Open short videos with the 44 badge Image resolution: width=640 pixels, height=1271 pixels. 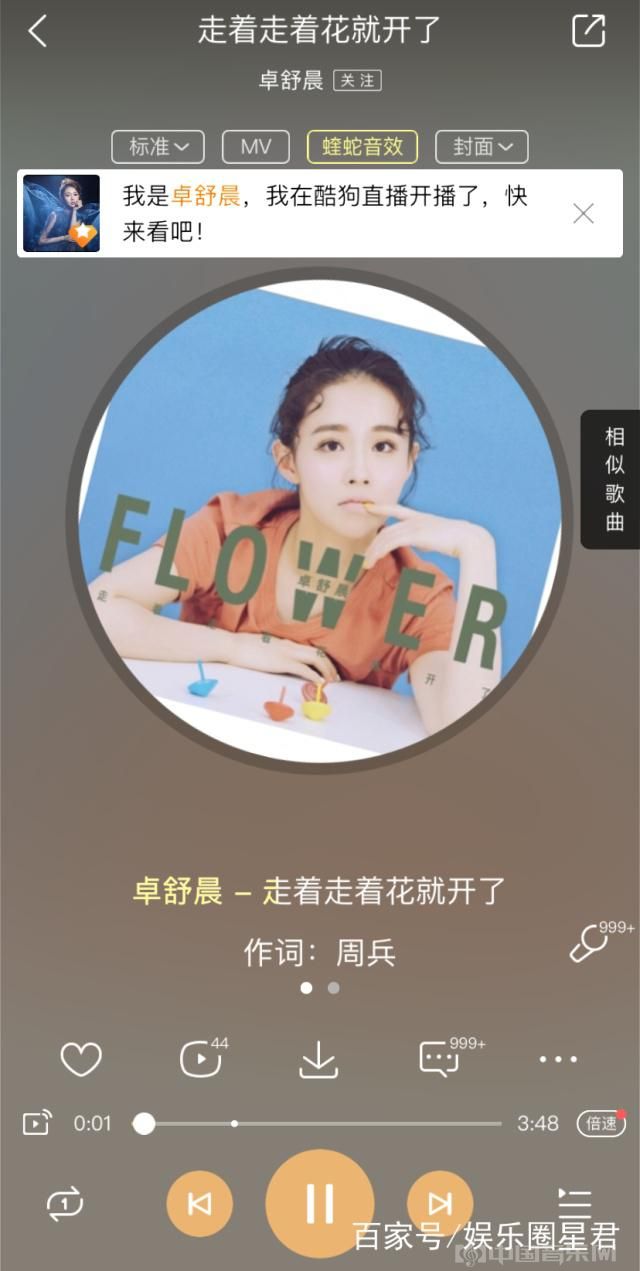coord(201,1059)
